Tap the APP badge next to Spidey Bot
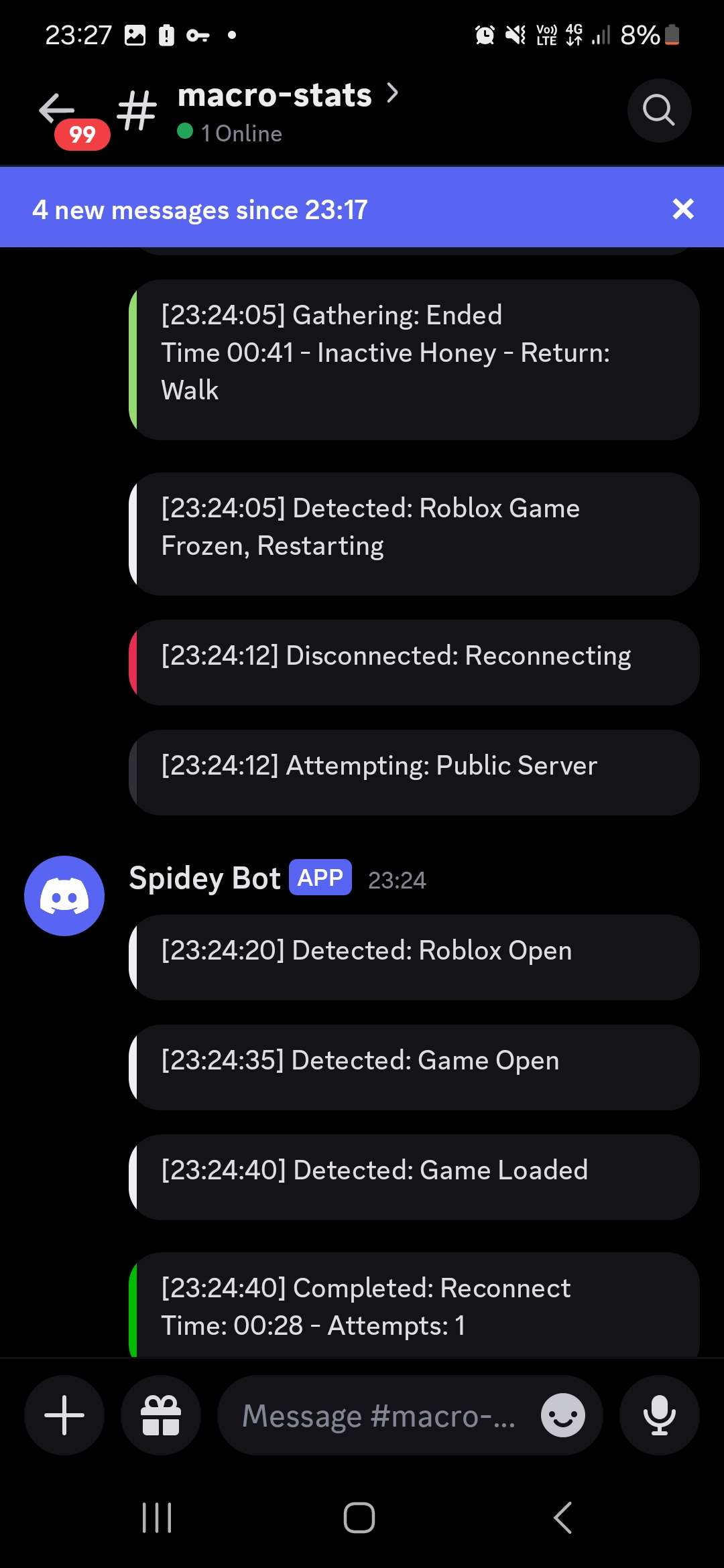This screenshot has height=1568, width=724. 320,877
